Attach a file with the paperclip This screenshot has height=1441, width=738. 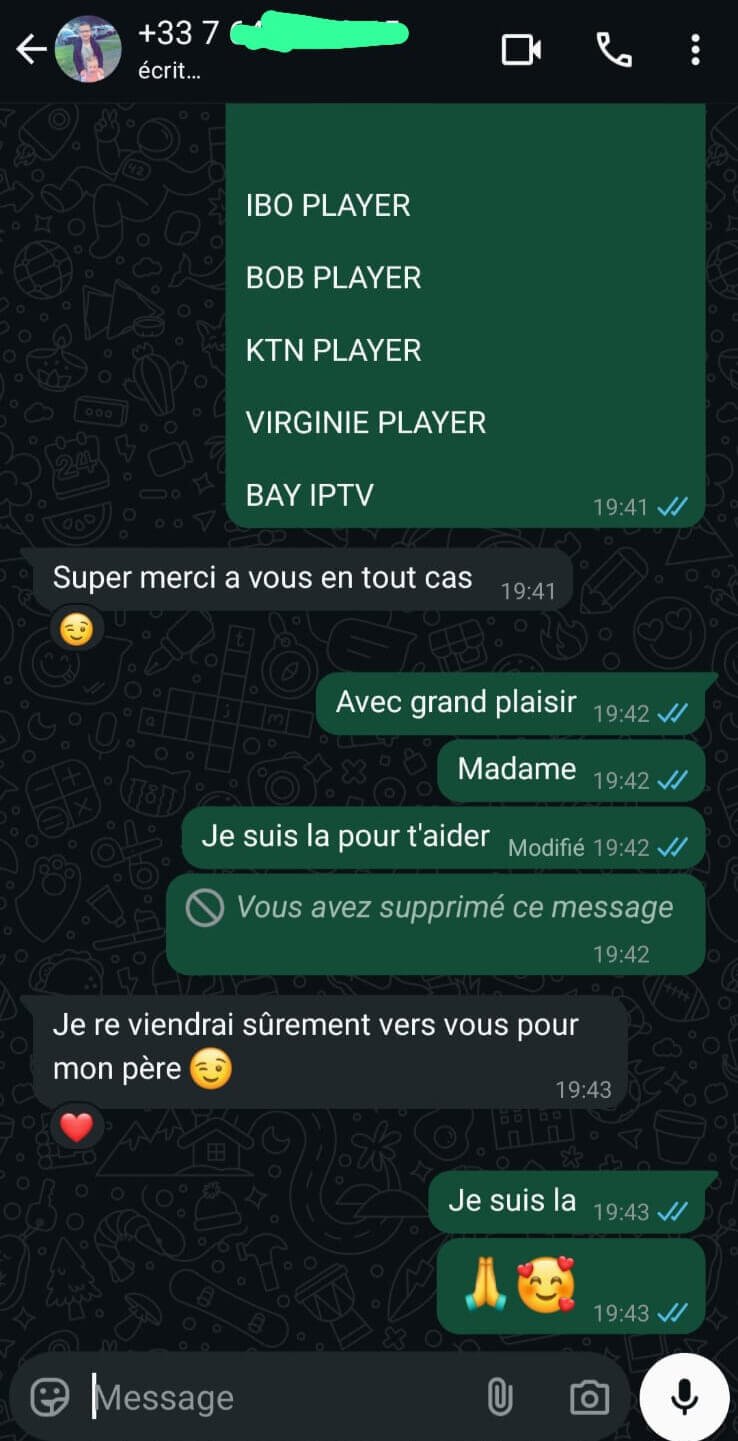pyautogui.click(x=499, y=1397)
